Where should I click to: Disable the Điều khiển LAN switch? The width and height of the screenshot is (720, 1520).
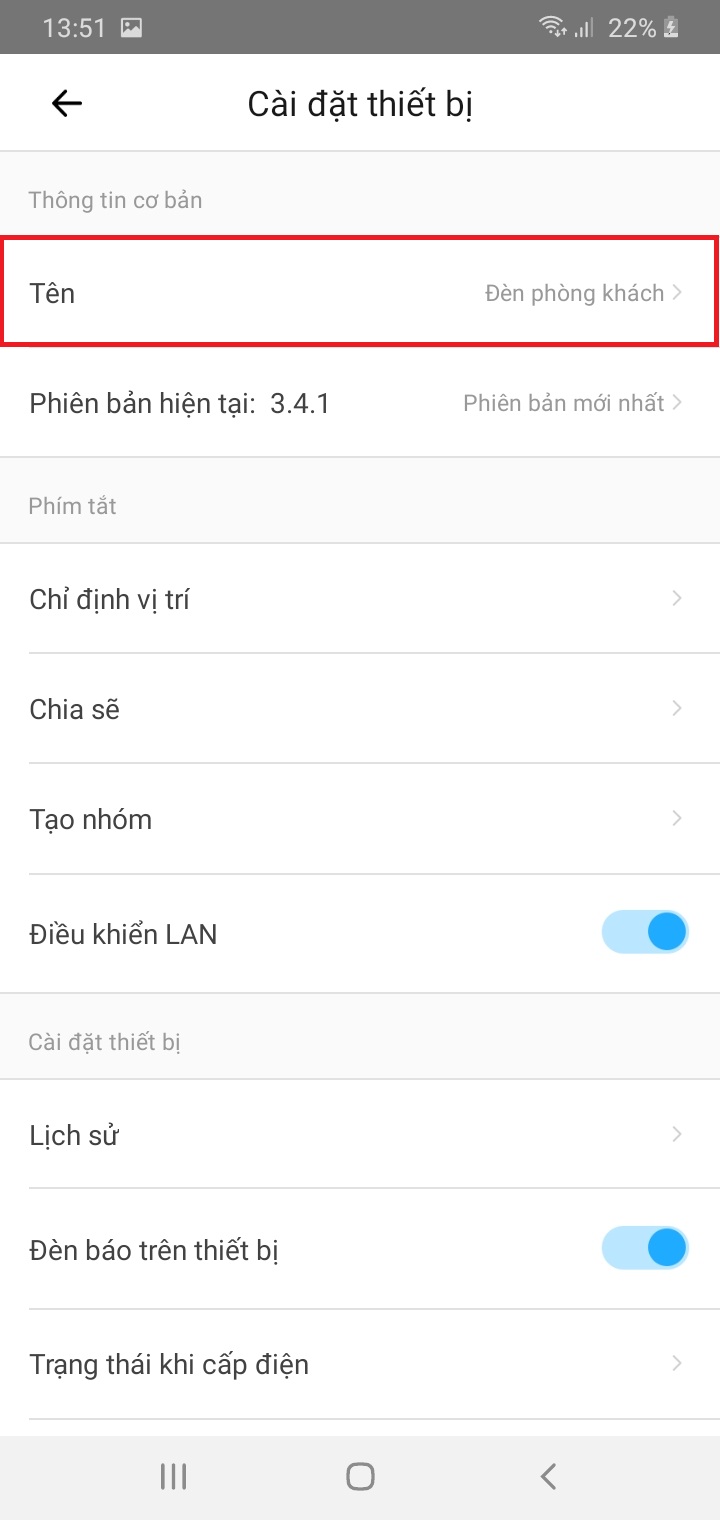click(x=645, y=933)
